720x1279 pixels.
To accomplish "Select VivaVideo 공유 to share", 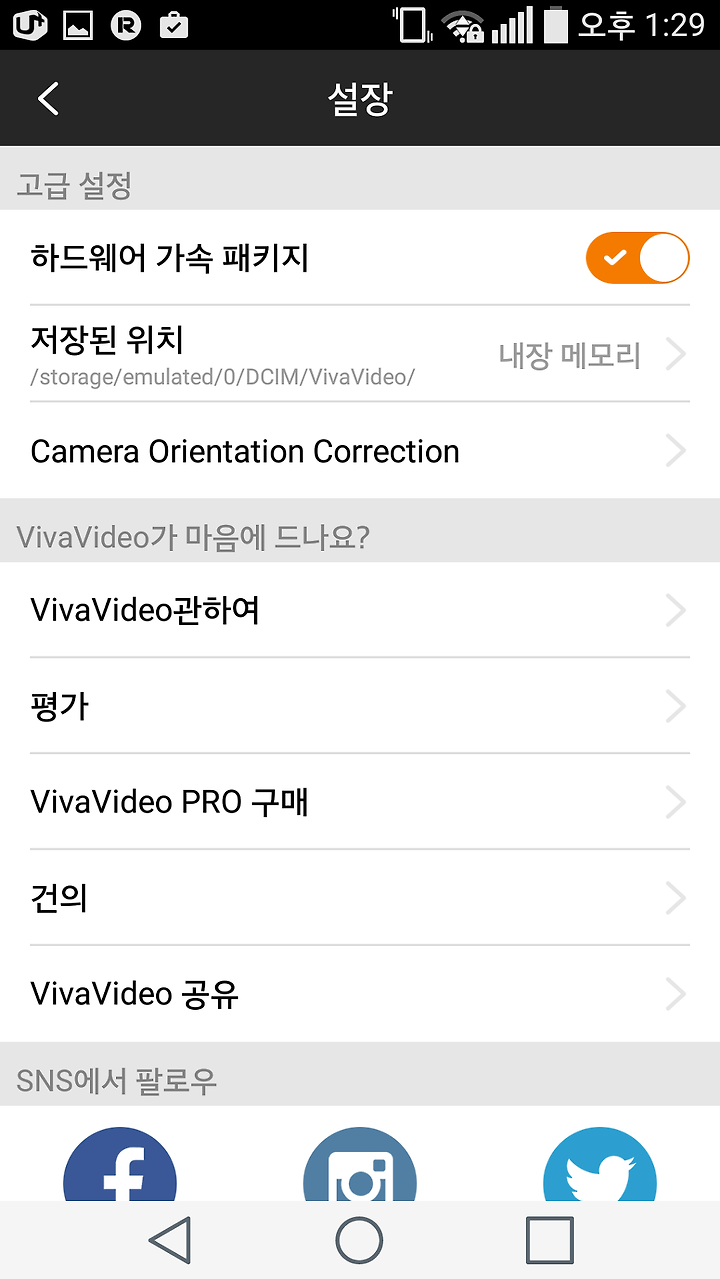I will (x=360, y=994).
